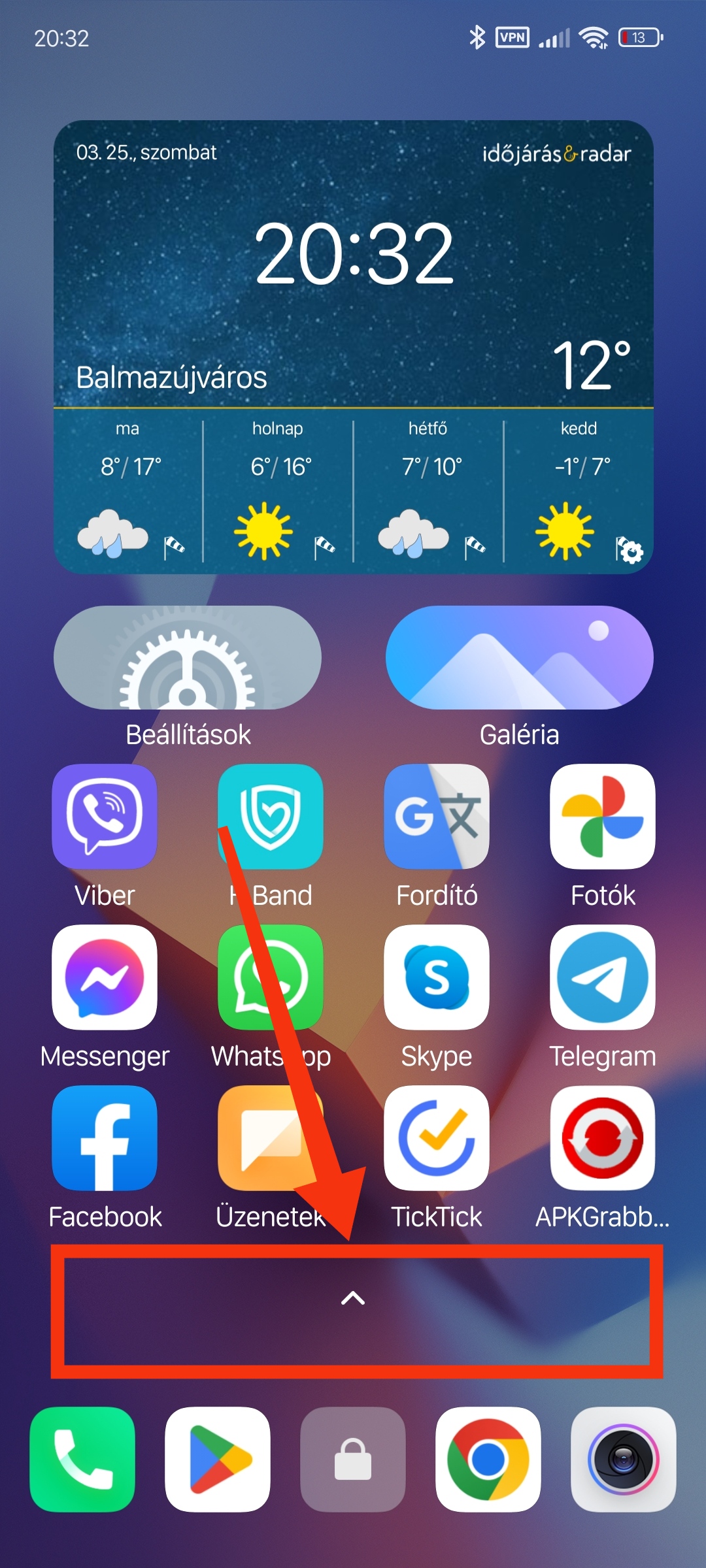Open the Phone dialer in dock
The width and height of the screenshot is (706, 1568).
[x=82, y=1460]
